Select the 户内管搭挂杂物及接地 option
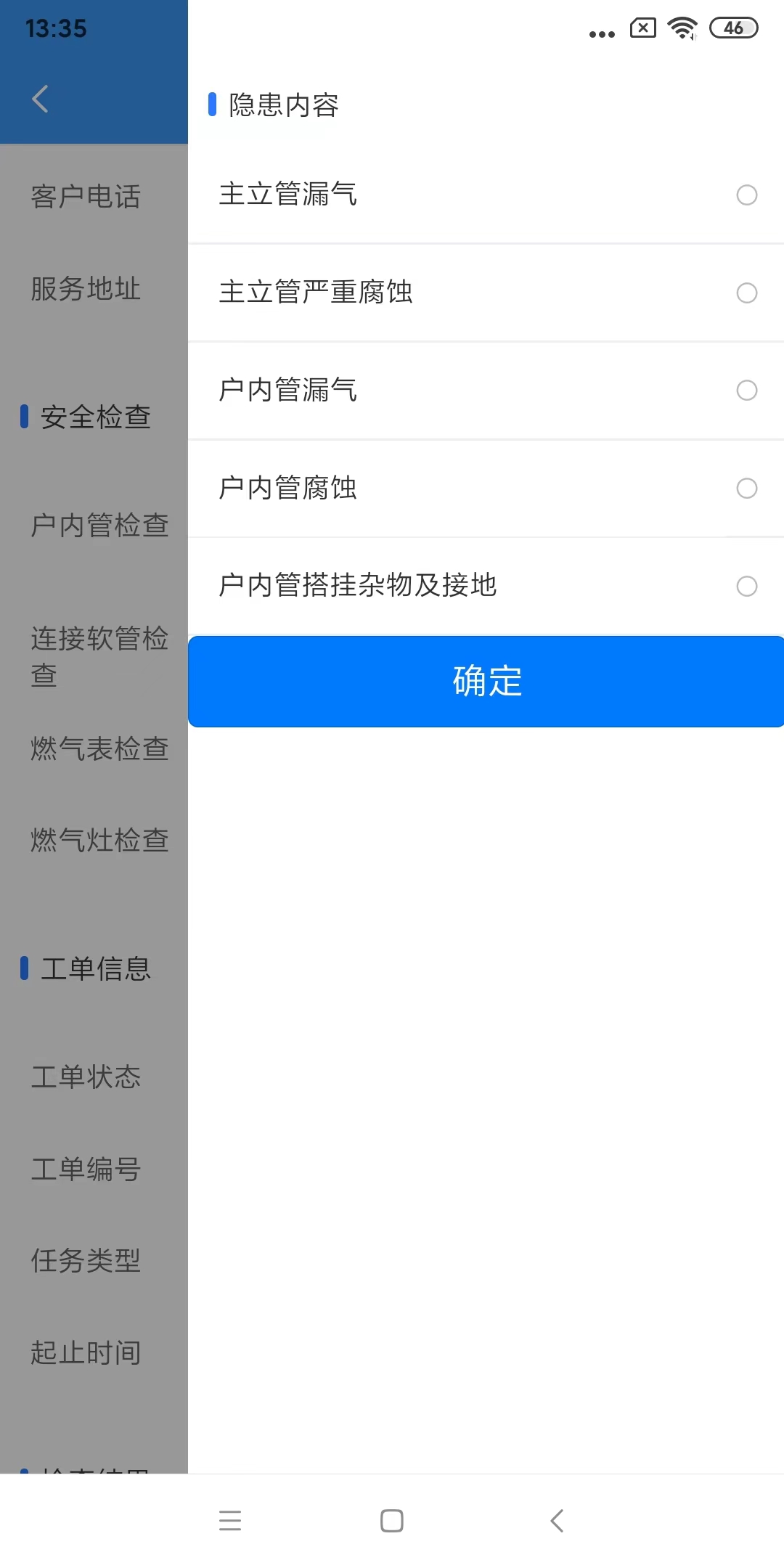The height and width of the screenshot is (1568, 784). [x=486, y=586]
